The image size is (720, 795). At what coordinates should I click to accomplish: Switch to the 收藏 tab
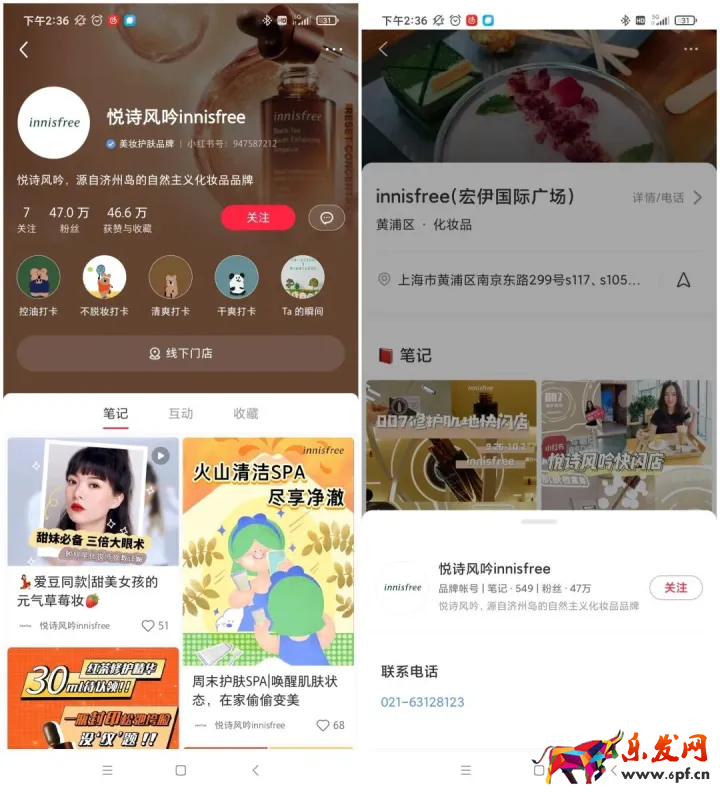tap(246, 413)
